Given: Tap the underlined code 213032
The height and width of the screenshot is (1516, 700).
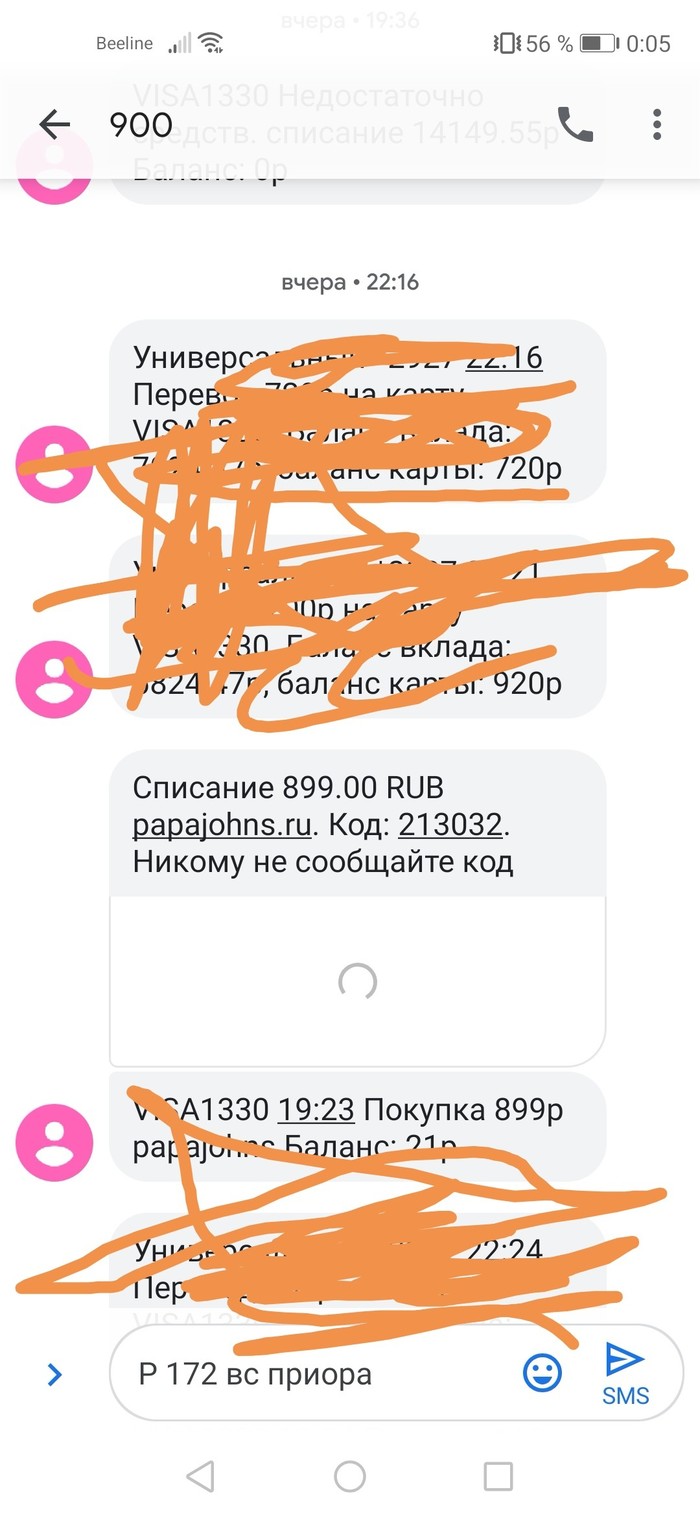Looking at the screenshot, I should (x=452, y=825).
